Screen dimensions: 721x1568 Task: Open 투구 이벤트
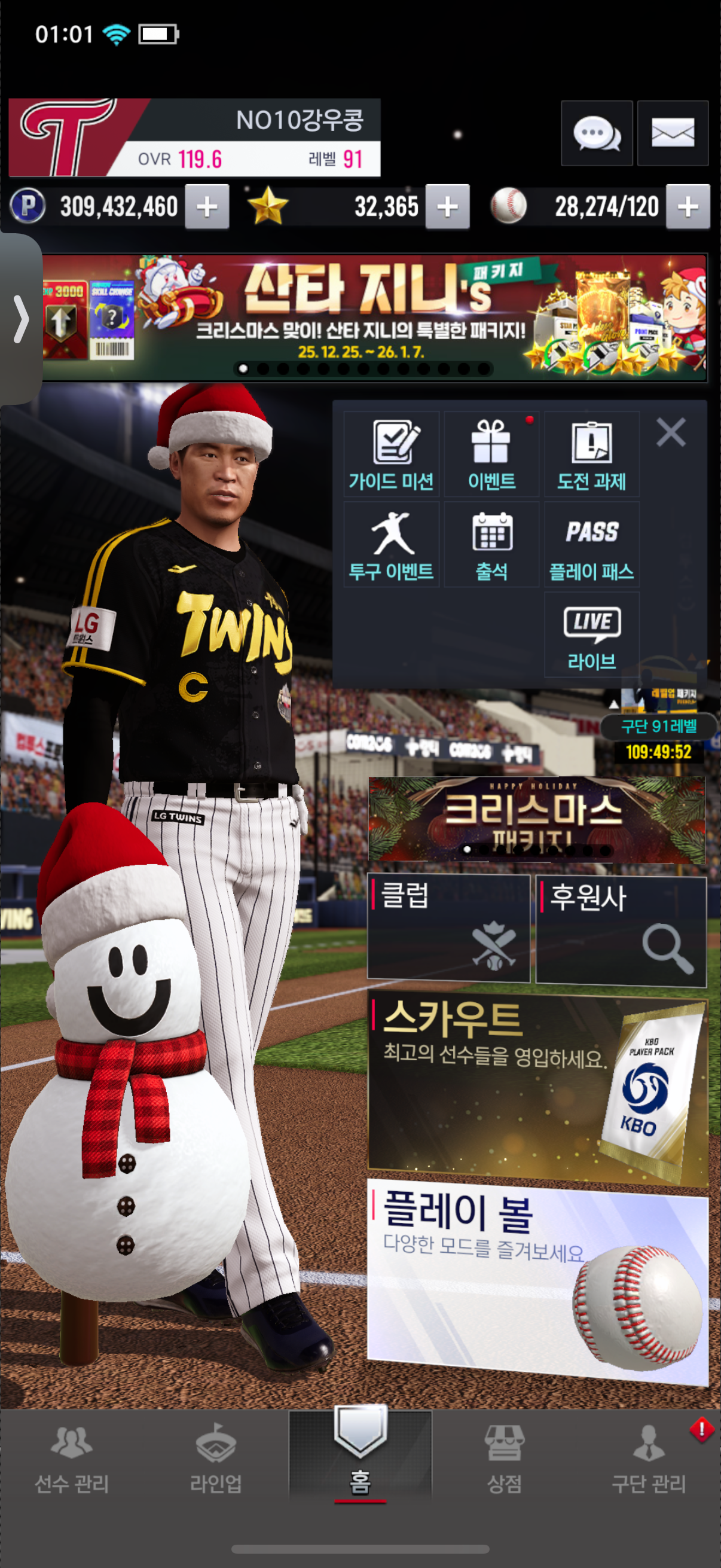[391, 545]
